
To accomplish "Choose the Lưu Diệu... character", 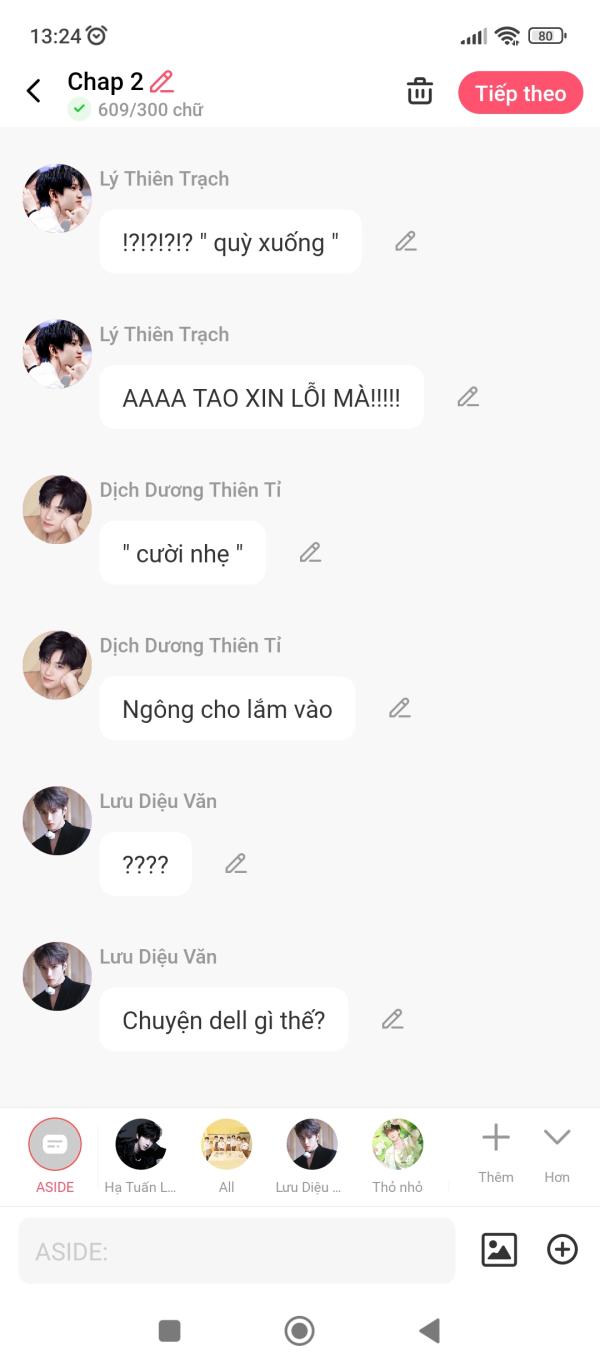I will click(x=311, y=1156).
